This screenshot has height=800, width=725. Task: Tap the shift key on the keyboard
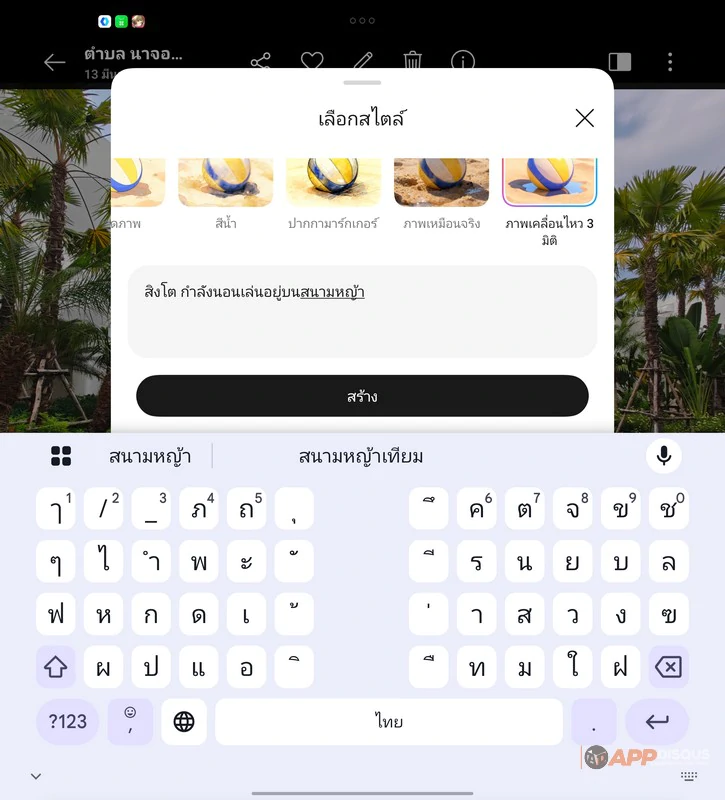click(55, 667)
